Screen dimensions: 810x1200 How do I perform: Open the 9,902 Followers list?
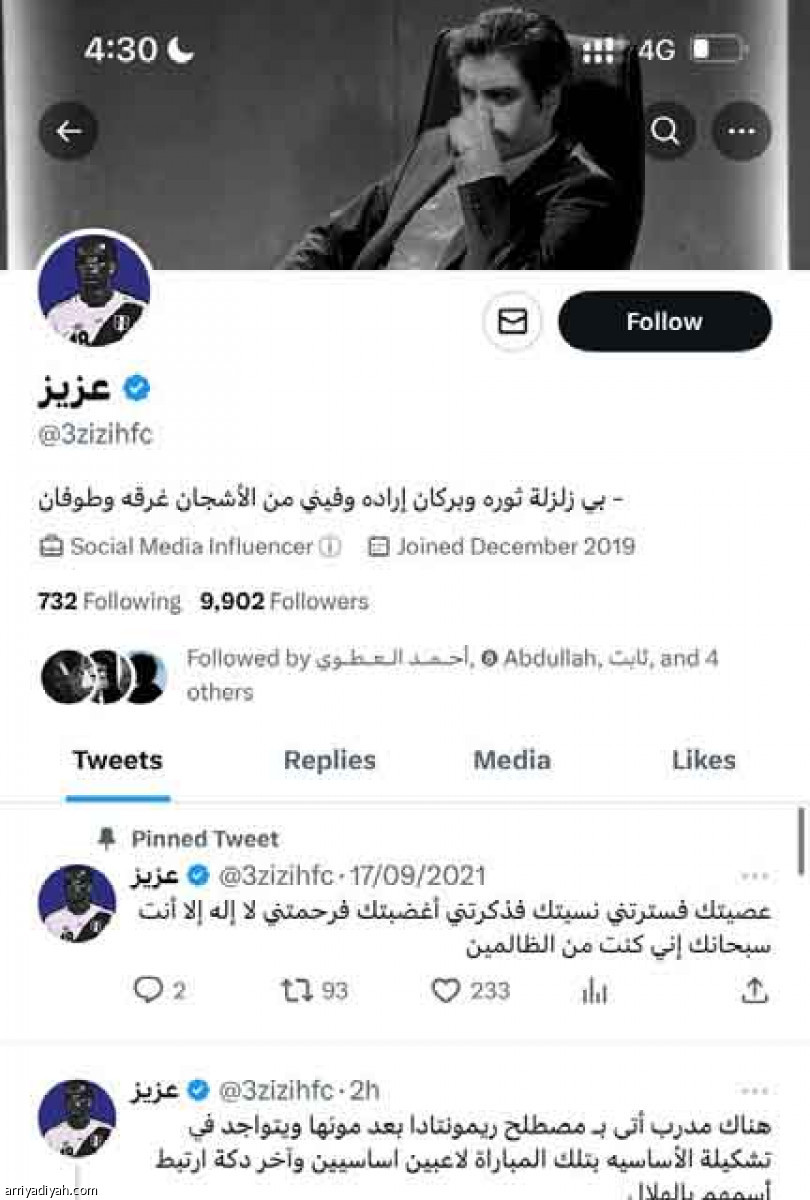click(x=284, y=601)
